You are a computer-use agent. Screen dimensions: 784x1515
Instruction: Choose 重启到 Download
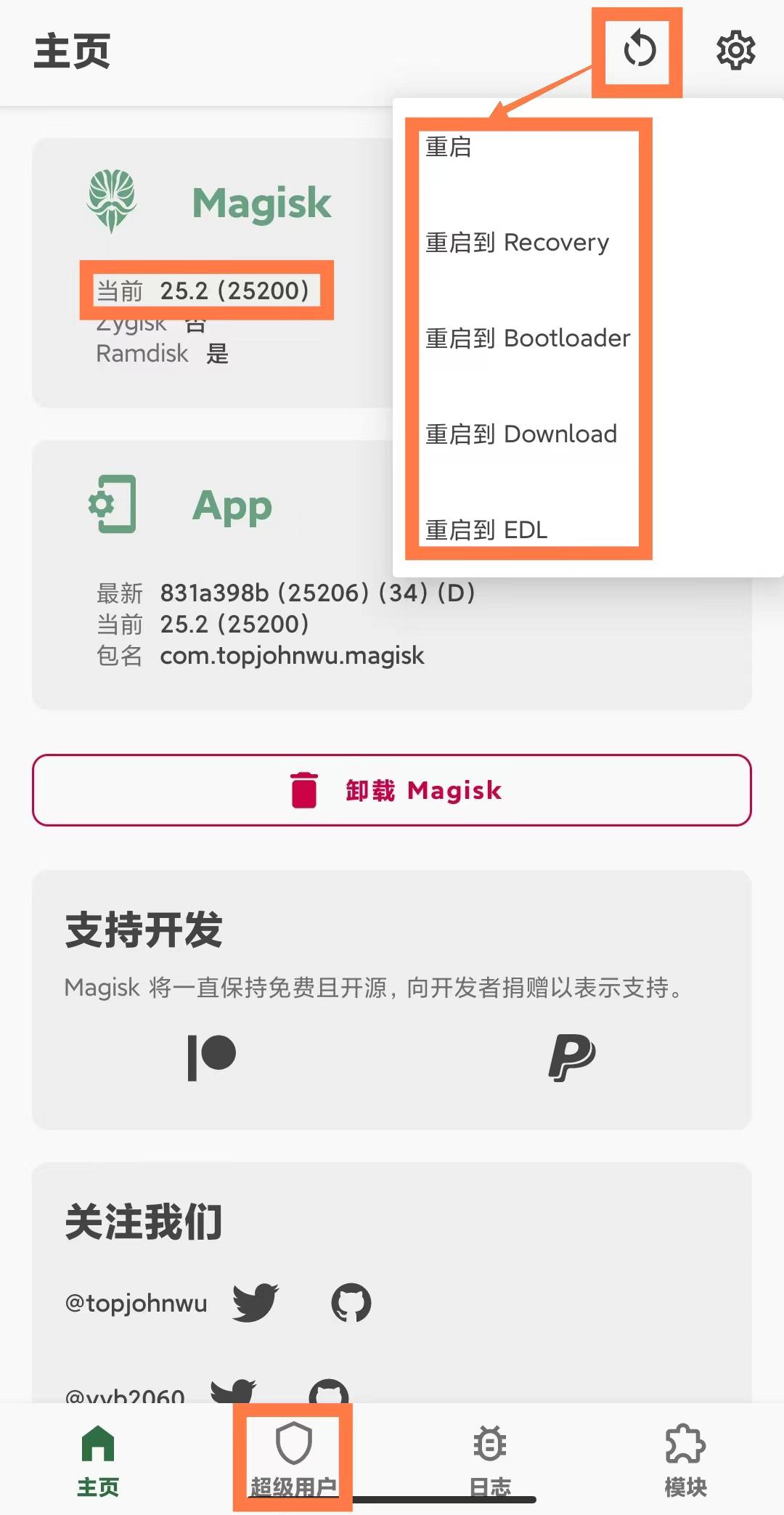pos(520,434)
